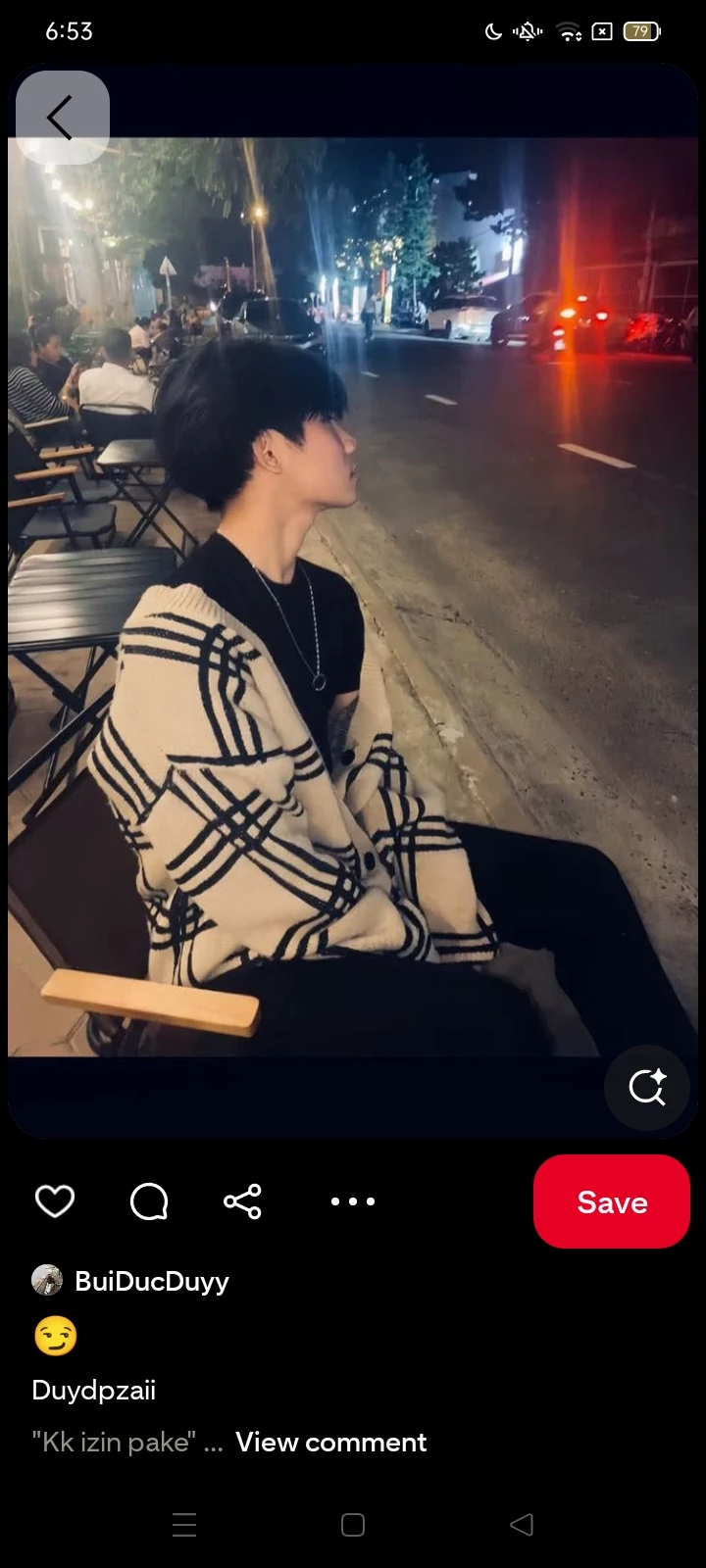Open visual search lens on the pin
706x1568 pixels.
tap(647, 1087)
